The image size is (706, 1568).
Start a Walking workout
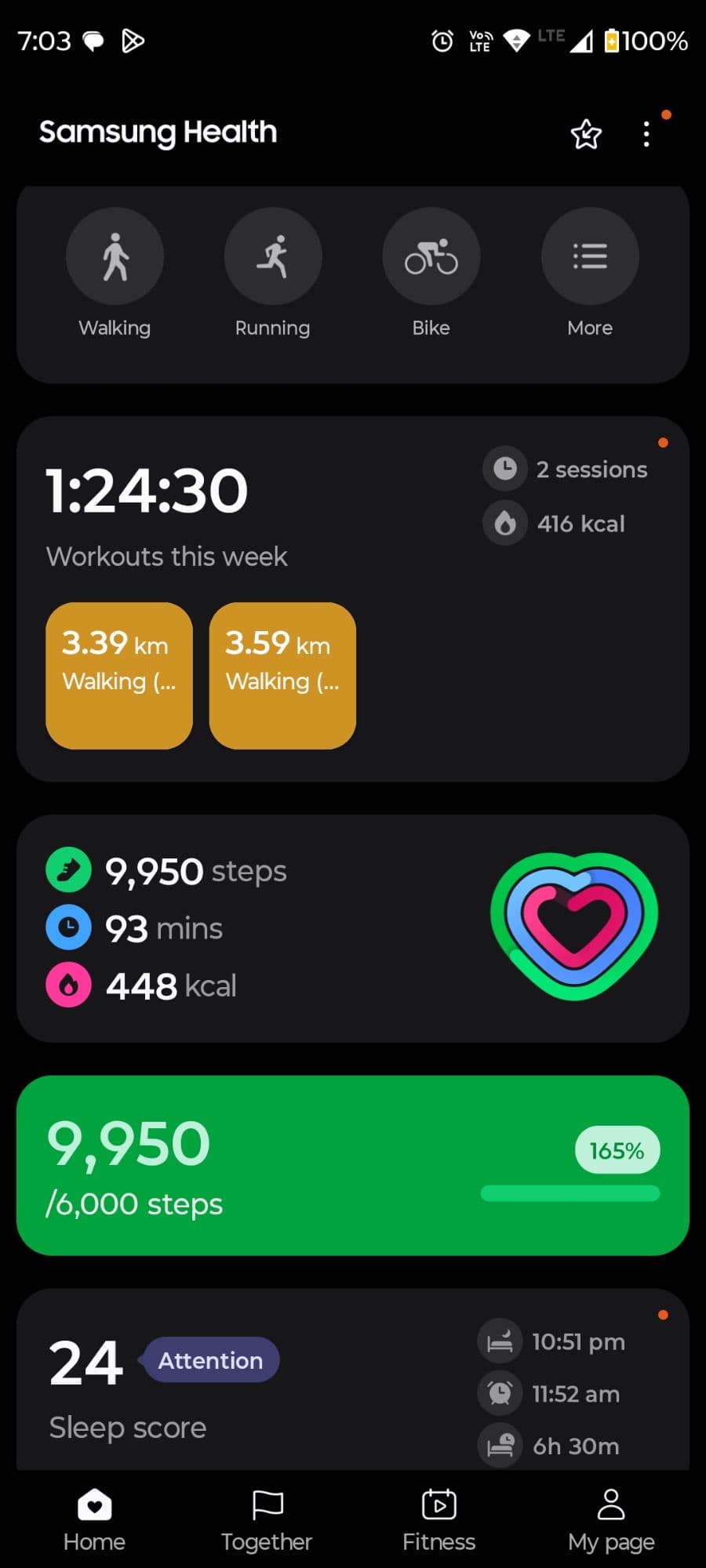pos(115,257)
